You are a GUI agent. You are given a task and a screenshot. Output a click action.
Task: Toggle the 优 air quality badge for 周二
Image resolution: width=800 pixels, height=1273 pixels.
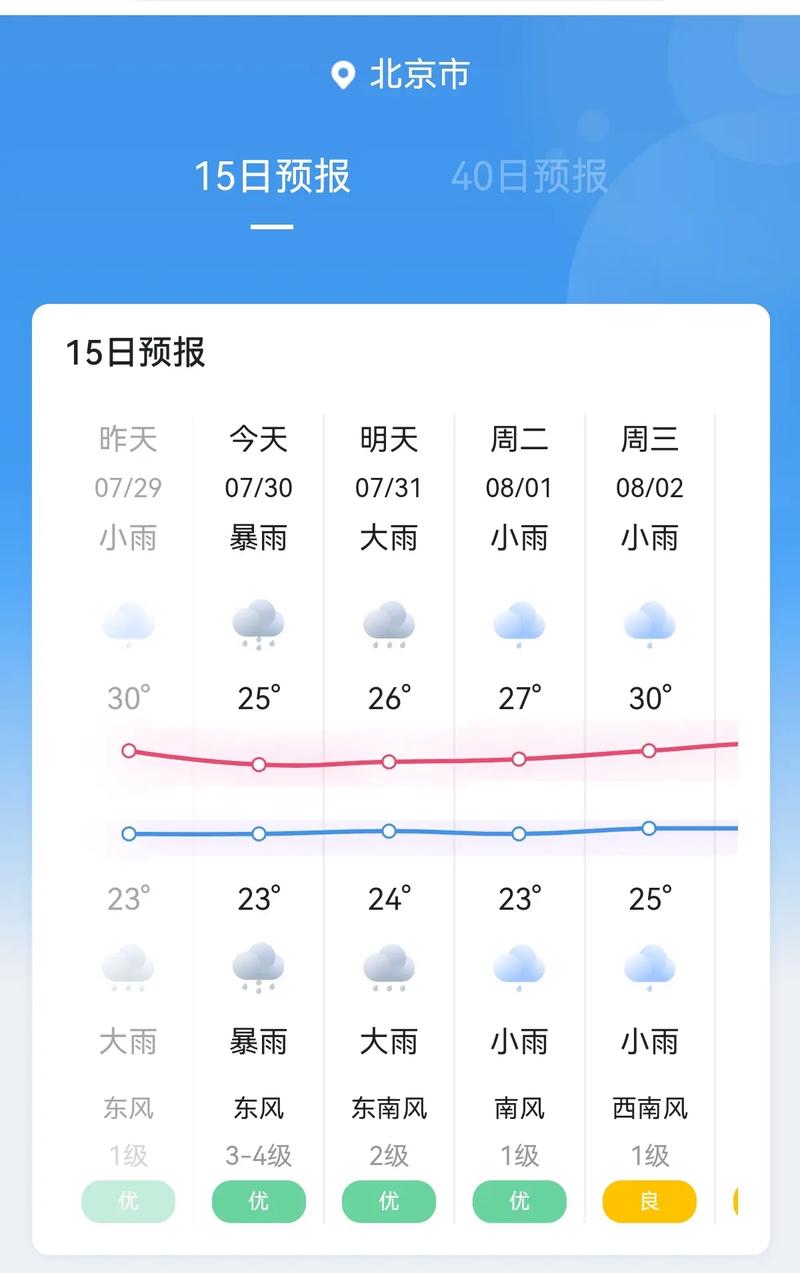coord(519,1201)
